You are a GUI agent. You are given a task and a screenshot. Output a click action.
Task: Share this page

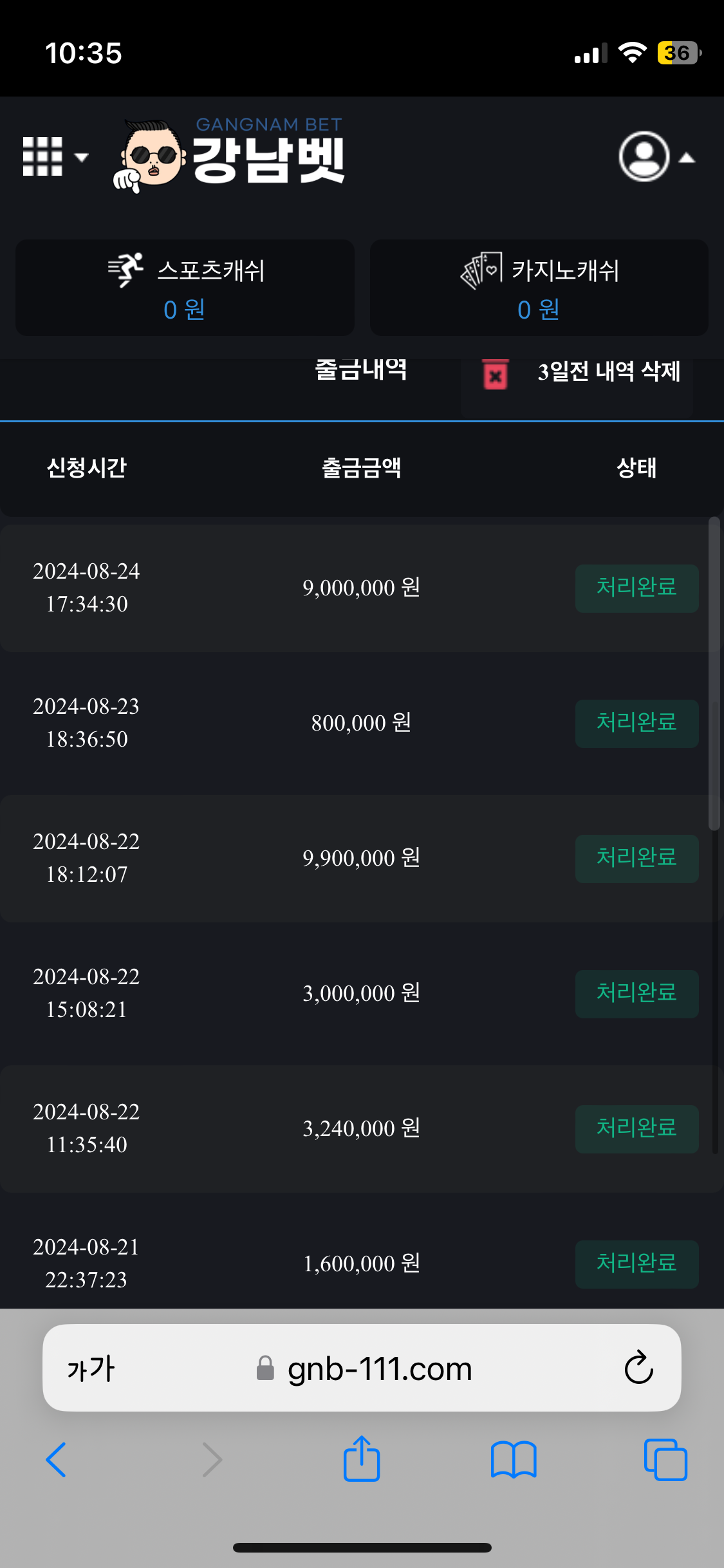click(x=362, y=1459)
